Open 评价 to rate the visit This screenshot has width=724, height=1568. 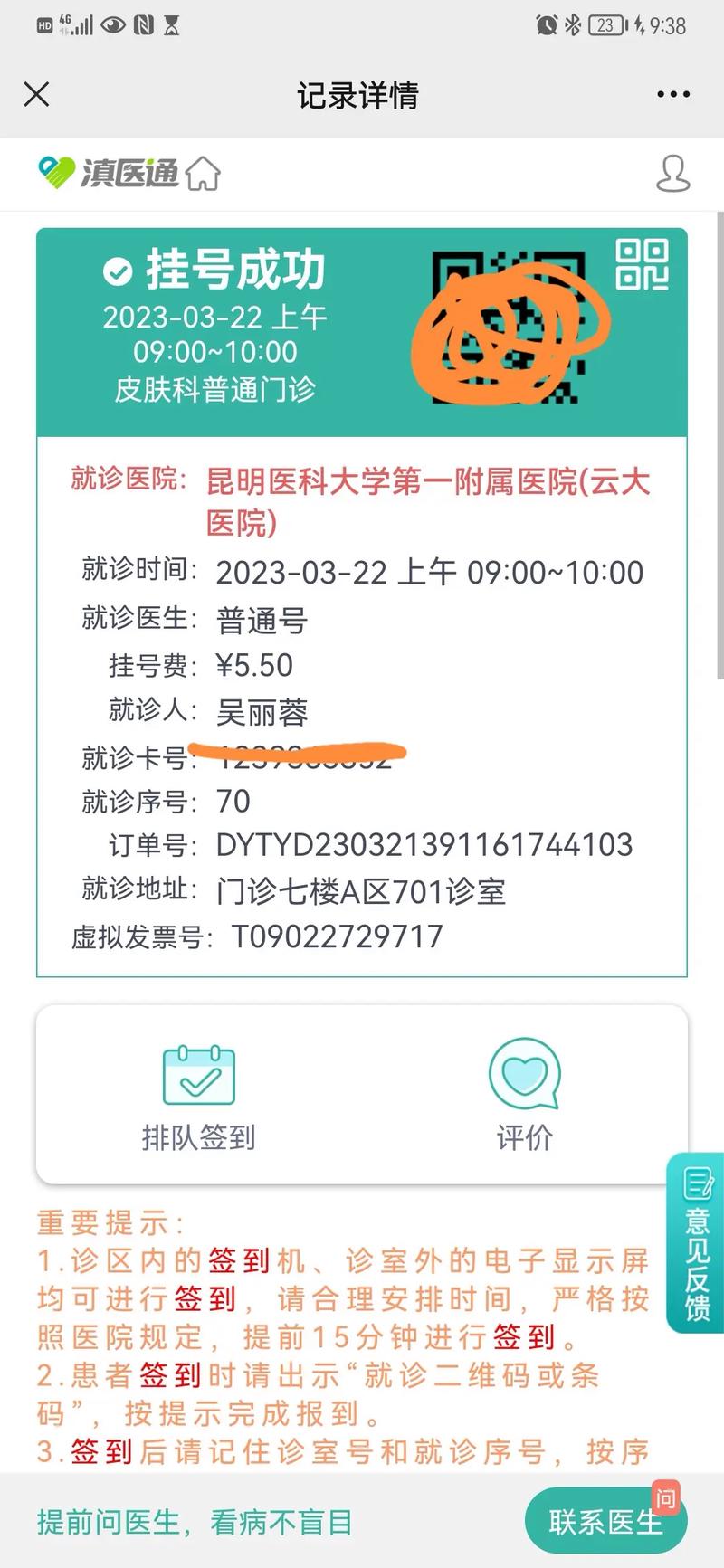[525, 1096]
